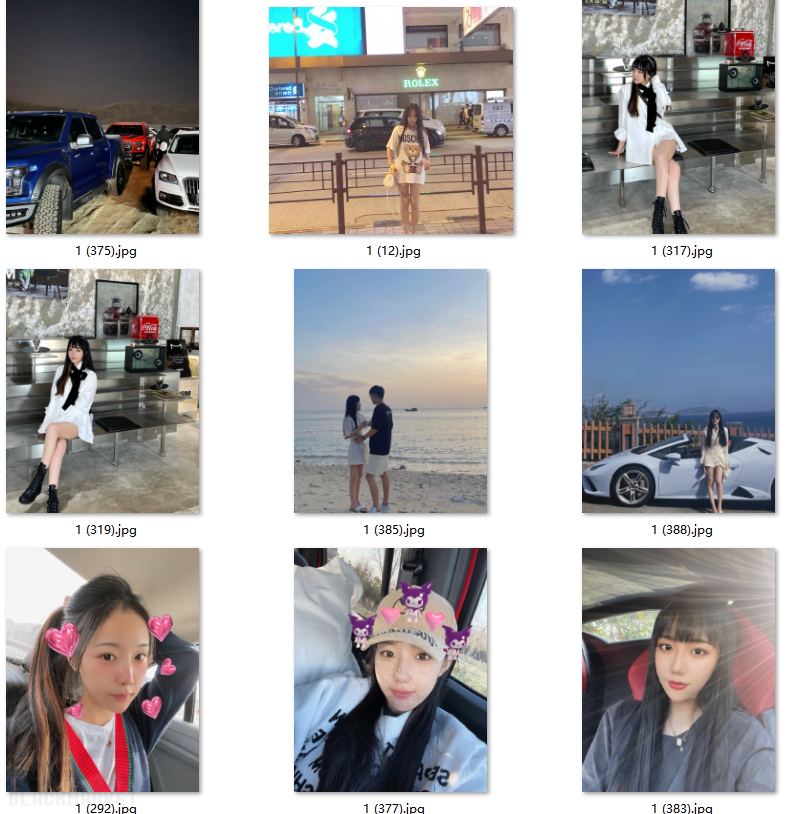Select file 1 (383).jpg

(678, 670)
